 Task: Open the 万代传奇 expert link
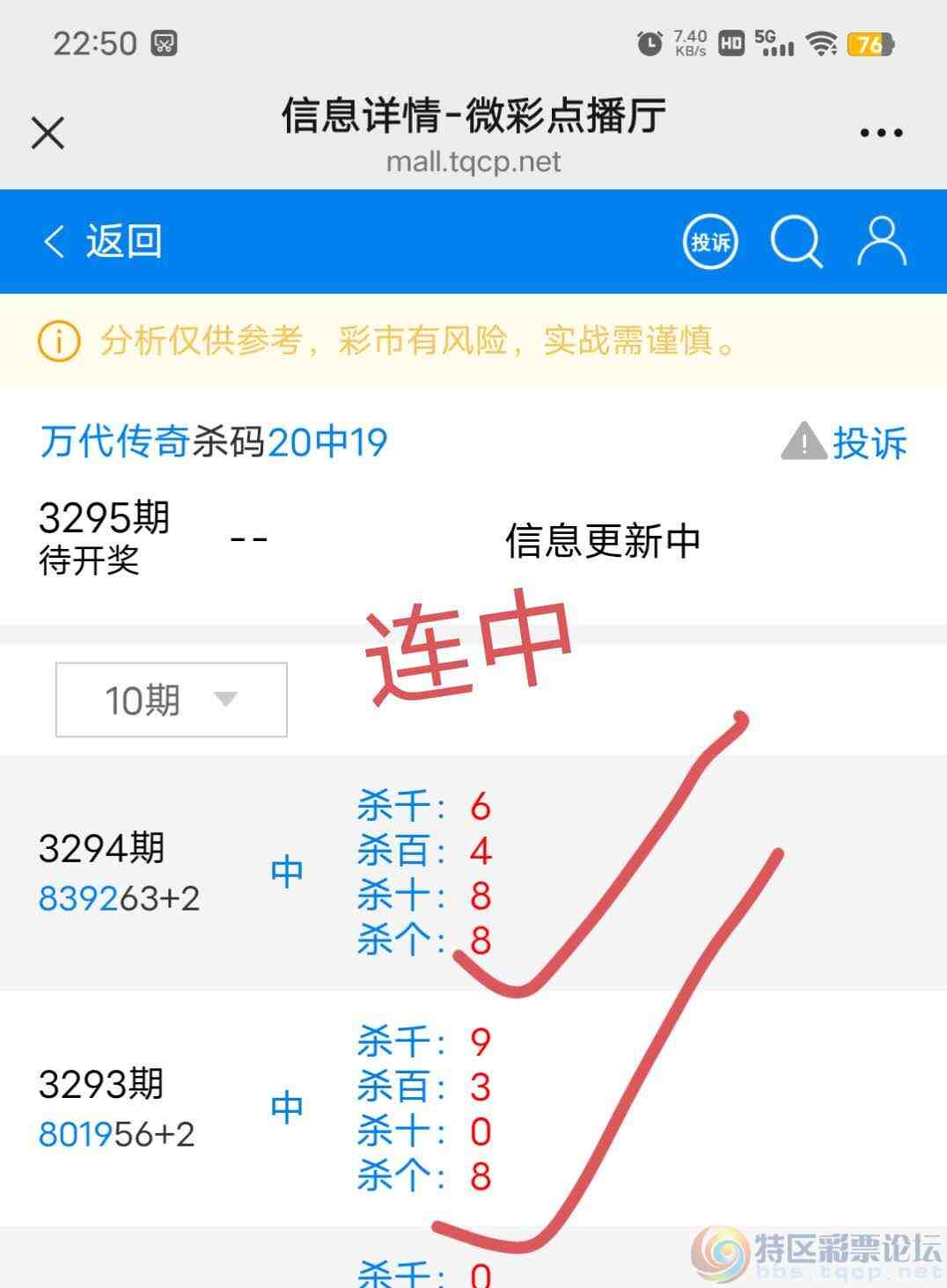(111, 443)
